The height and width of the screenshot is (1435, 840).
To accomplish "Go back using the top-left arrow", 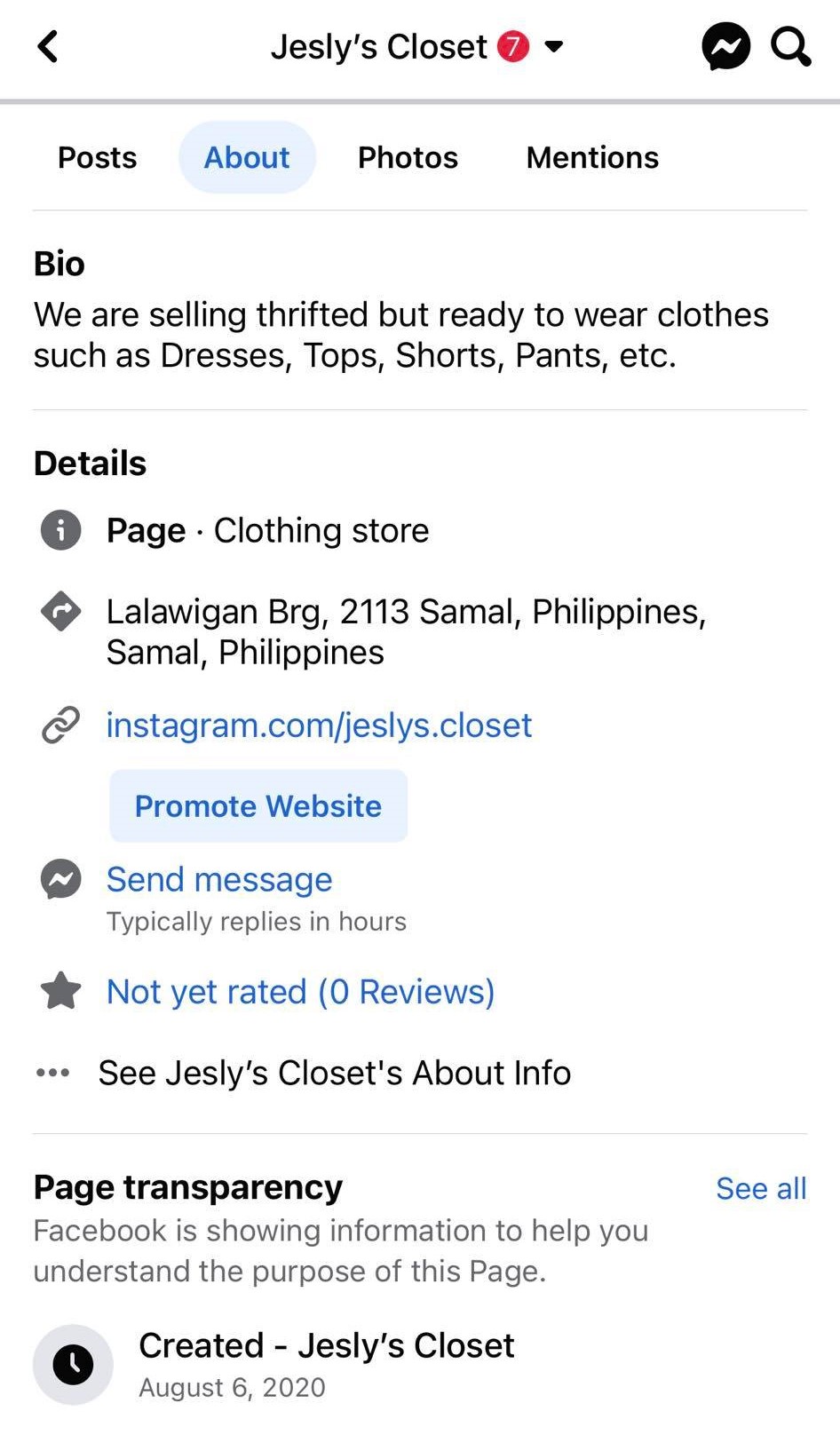I will [x=48, y=46].
